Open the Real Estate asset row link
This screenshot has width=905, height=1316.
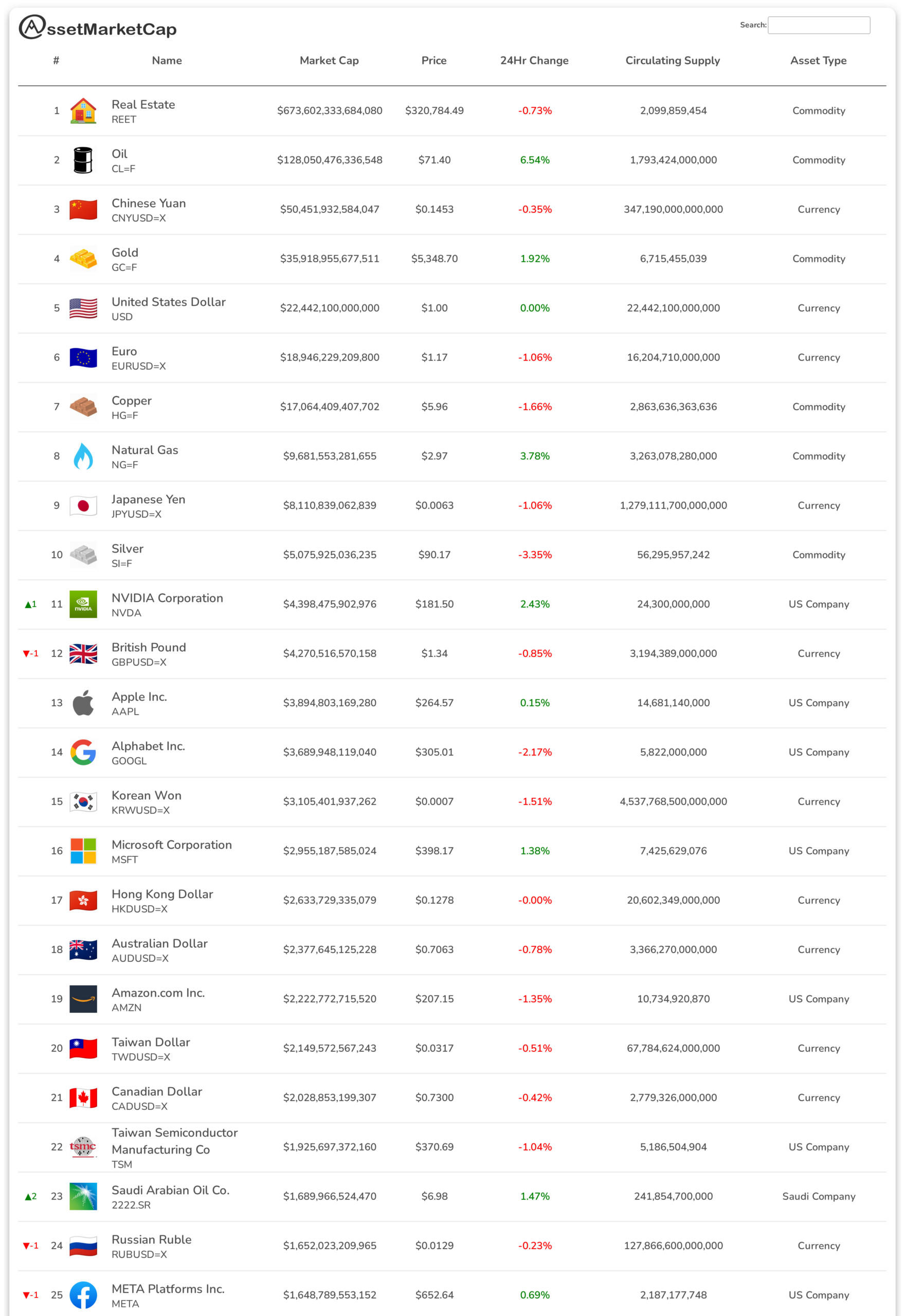coord(143,104)
